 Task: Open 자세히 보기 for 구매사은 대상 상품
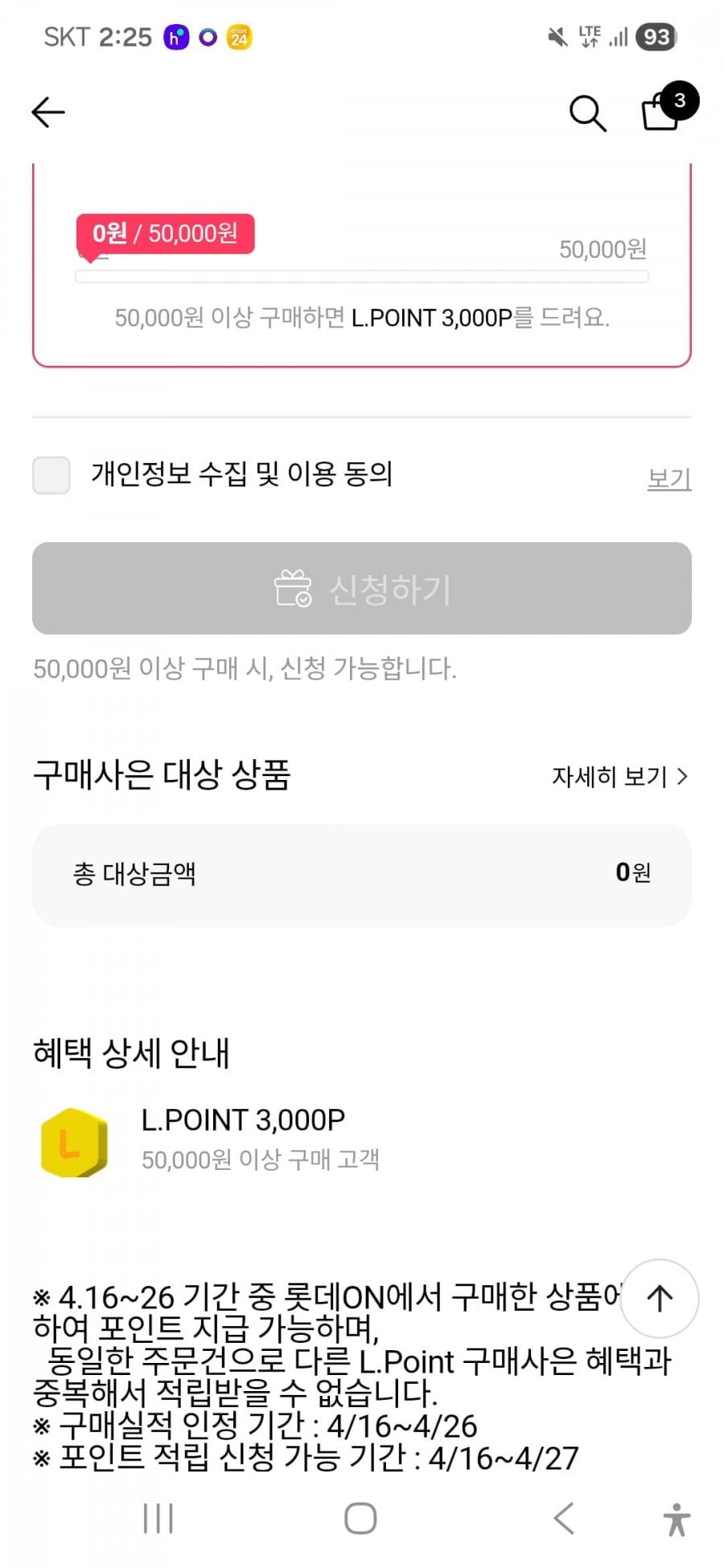click(x=619, y=777)
